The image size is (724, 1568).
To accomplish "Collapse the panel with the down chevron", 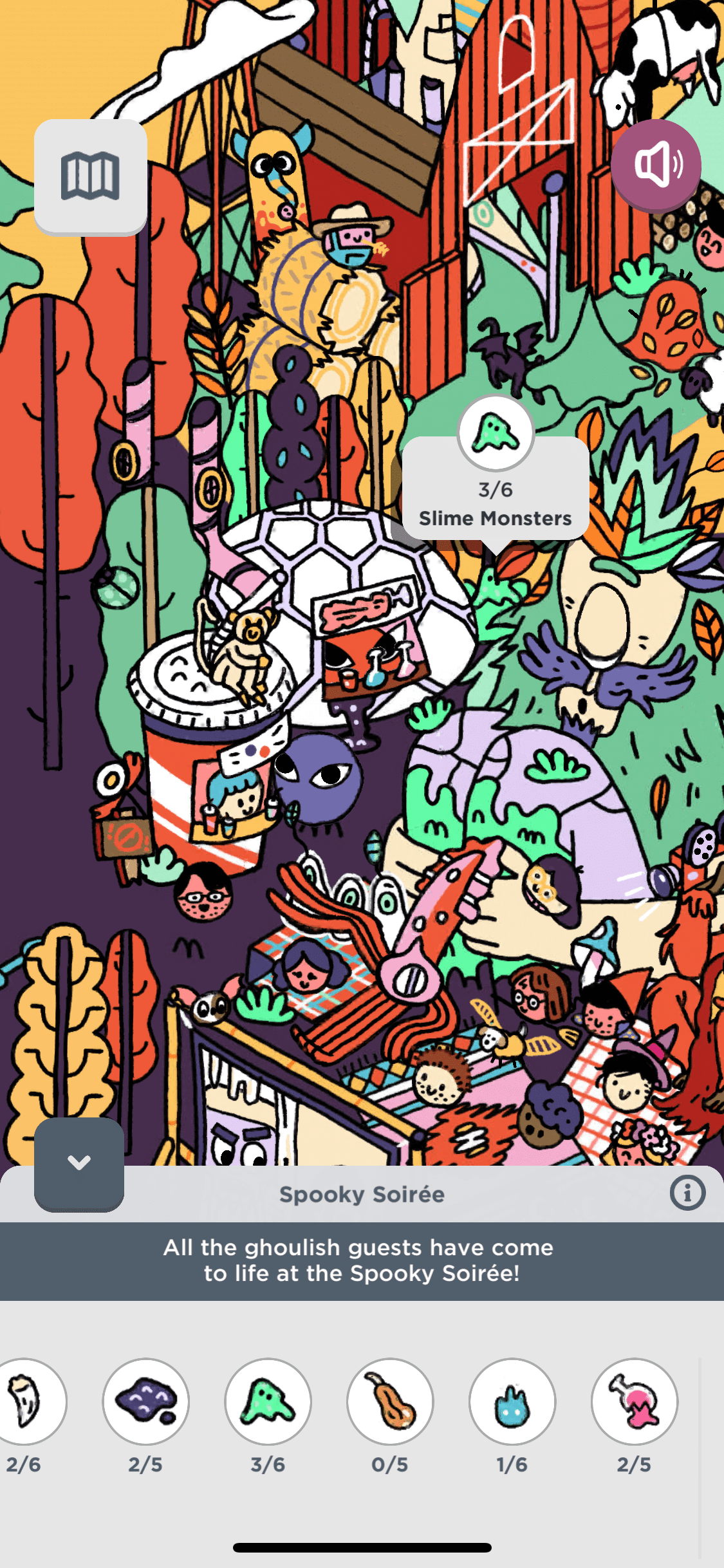I will tap(79, 1162).
